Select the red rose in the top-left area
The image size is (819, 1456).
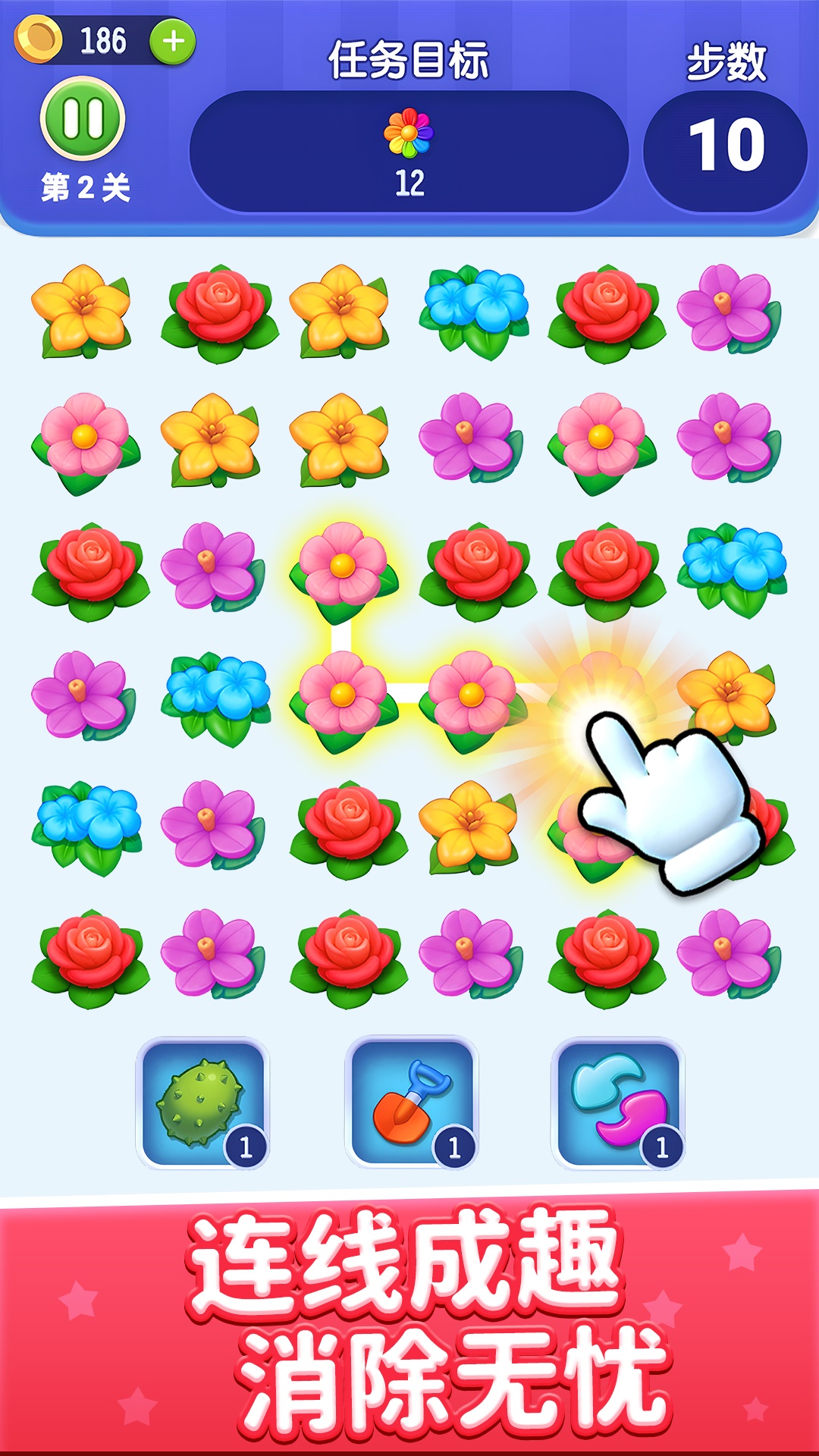click(x=216, y=311)
